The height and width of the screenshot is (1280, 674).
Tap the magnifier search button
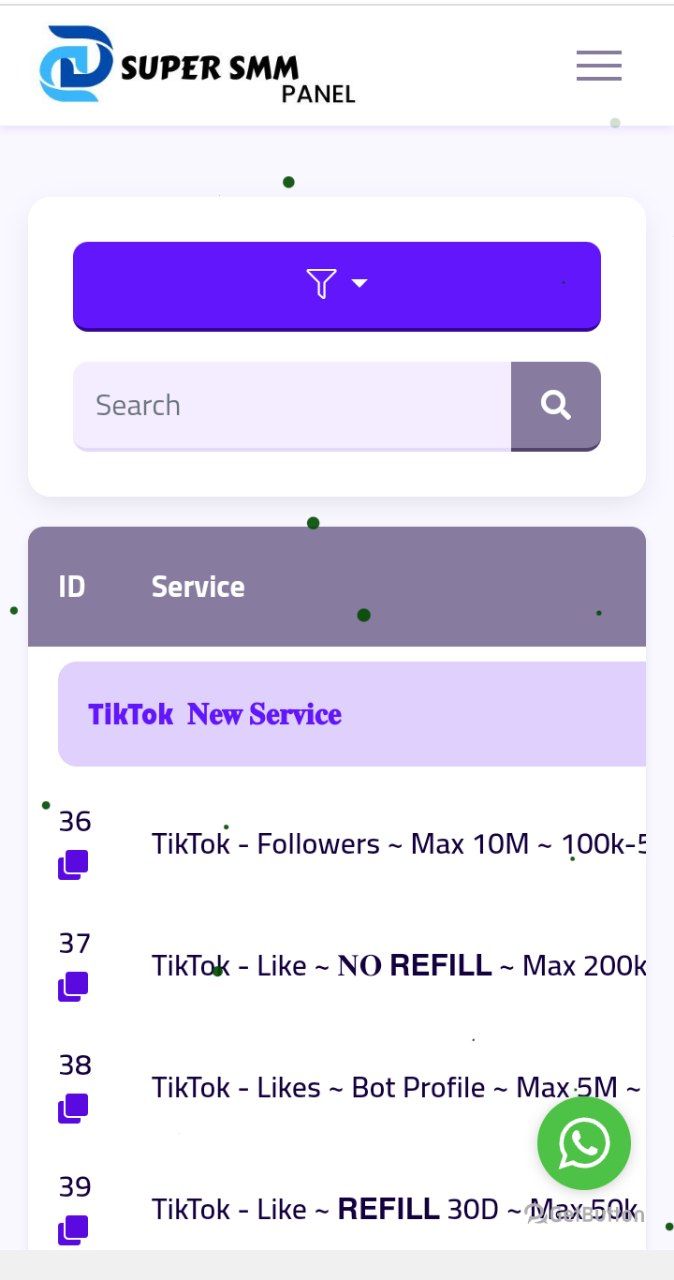click(556, 406)
